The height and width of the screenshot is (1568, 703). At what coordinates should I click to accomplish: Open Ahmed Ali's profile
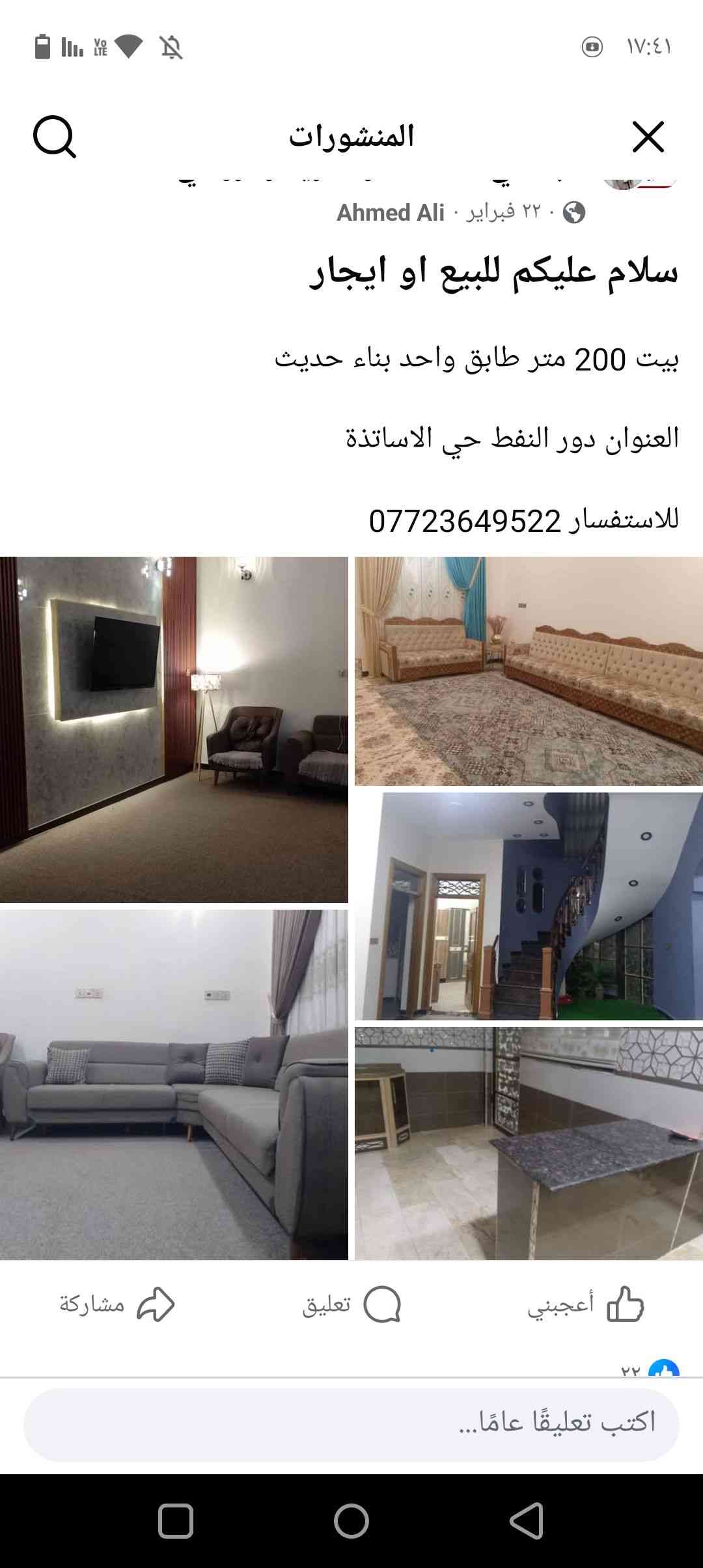[391, 212]
